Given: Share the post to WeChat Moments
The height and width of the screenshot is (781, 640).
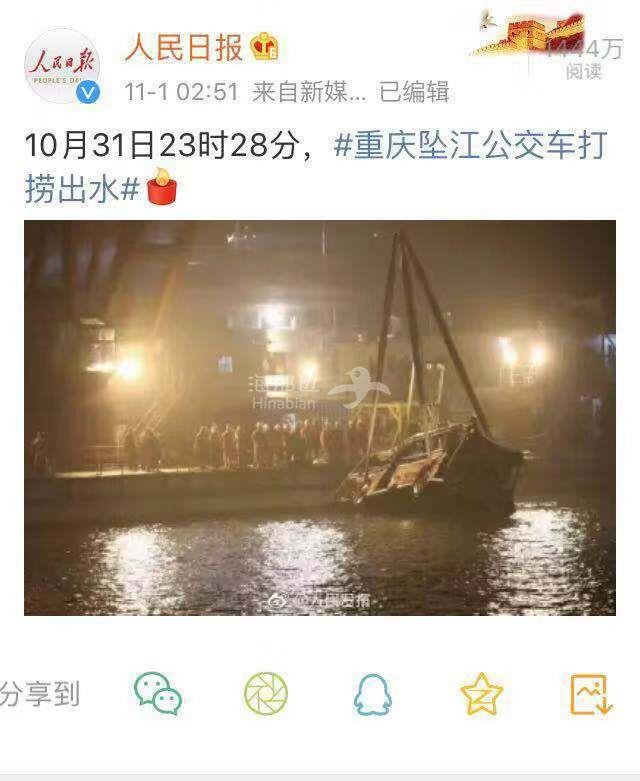Looking at the screenshot, I should 265,693.
